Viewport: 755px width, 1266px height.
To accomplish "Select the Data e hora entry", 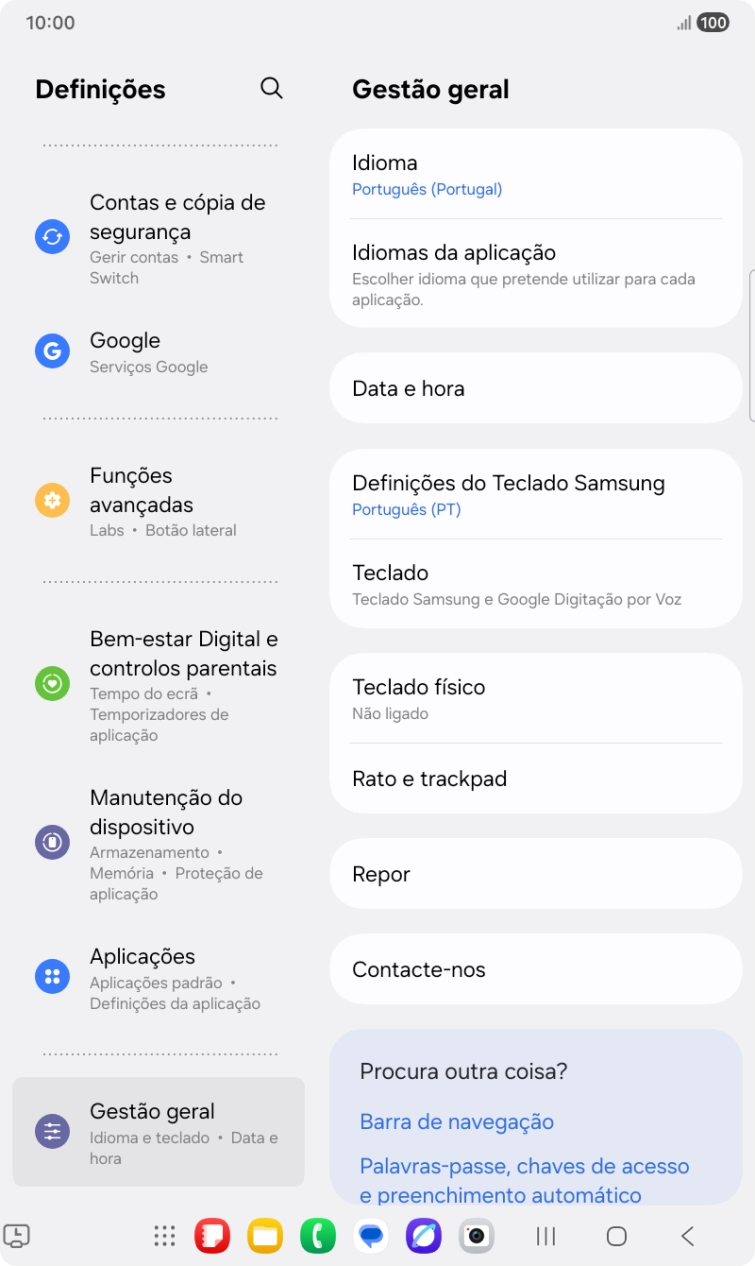I will [535, 388].
